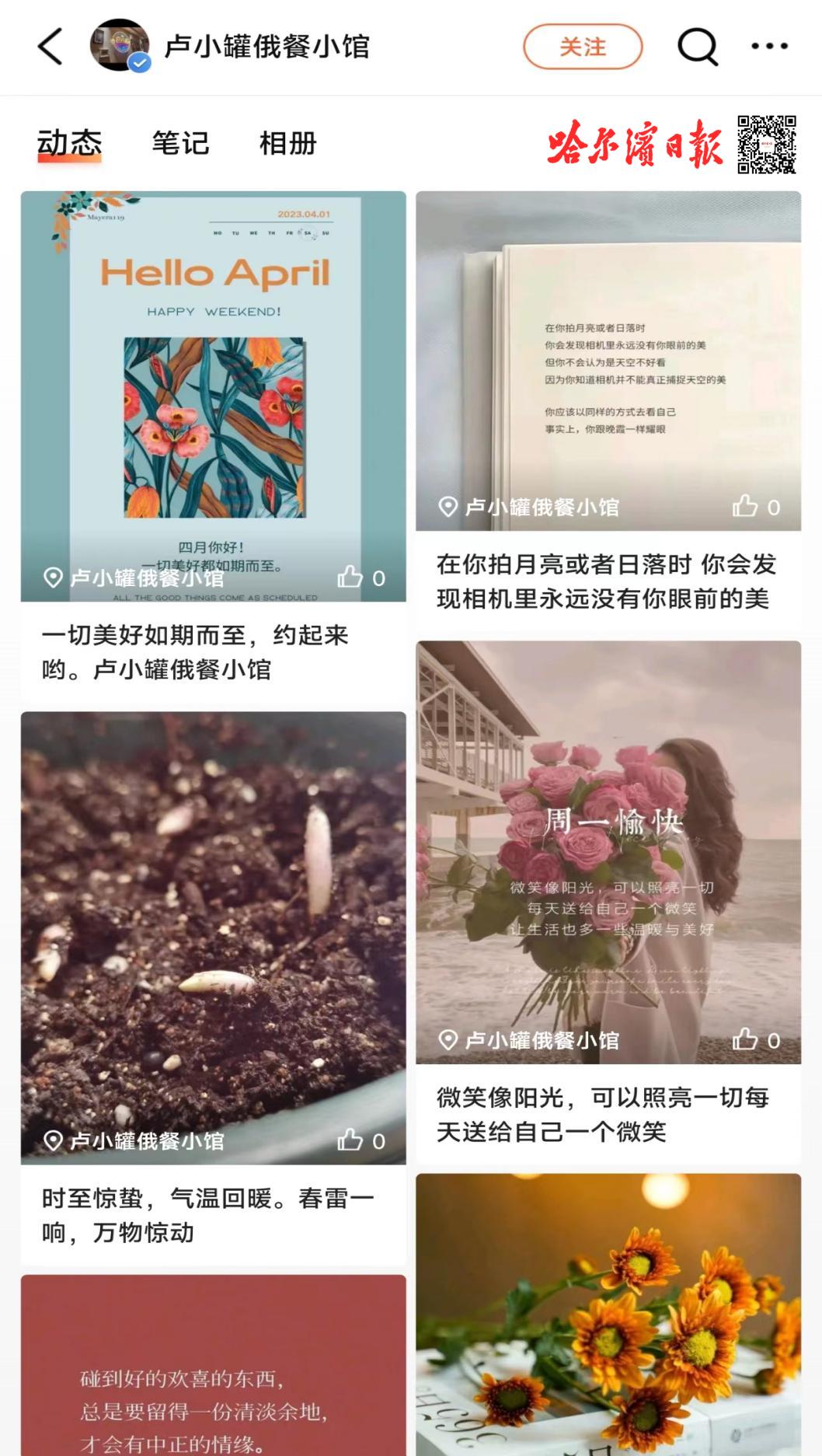Select the 动态 tab

[x=69, y=143]
